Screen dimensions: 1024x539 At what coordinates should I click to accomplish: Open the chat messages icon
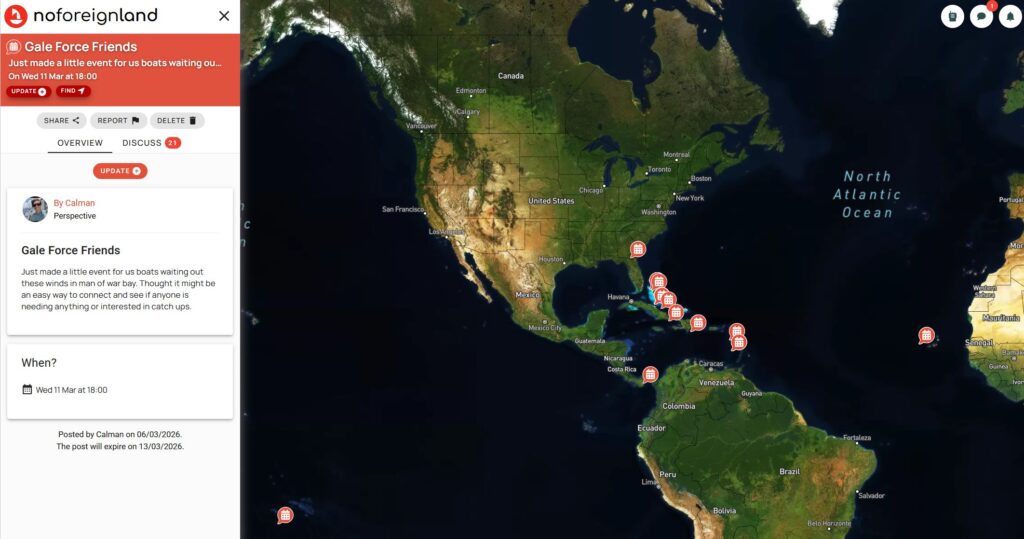981,16
